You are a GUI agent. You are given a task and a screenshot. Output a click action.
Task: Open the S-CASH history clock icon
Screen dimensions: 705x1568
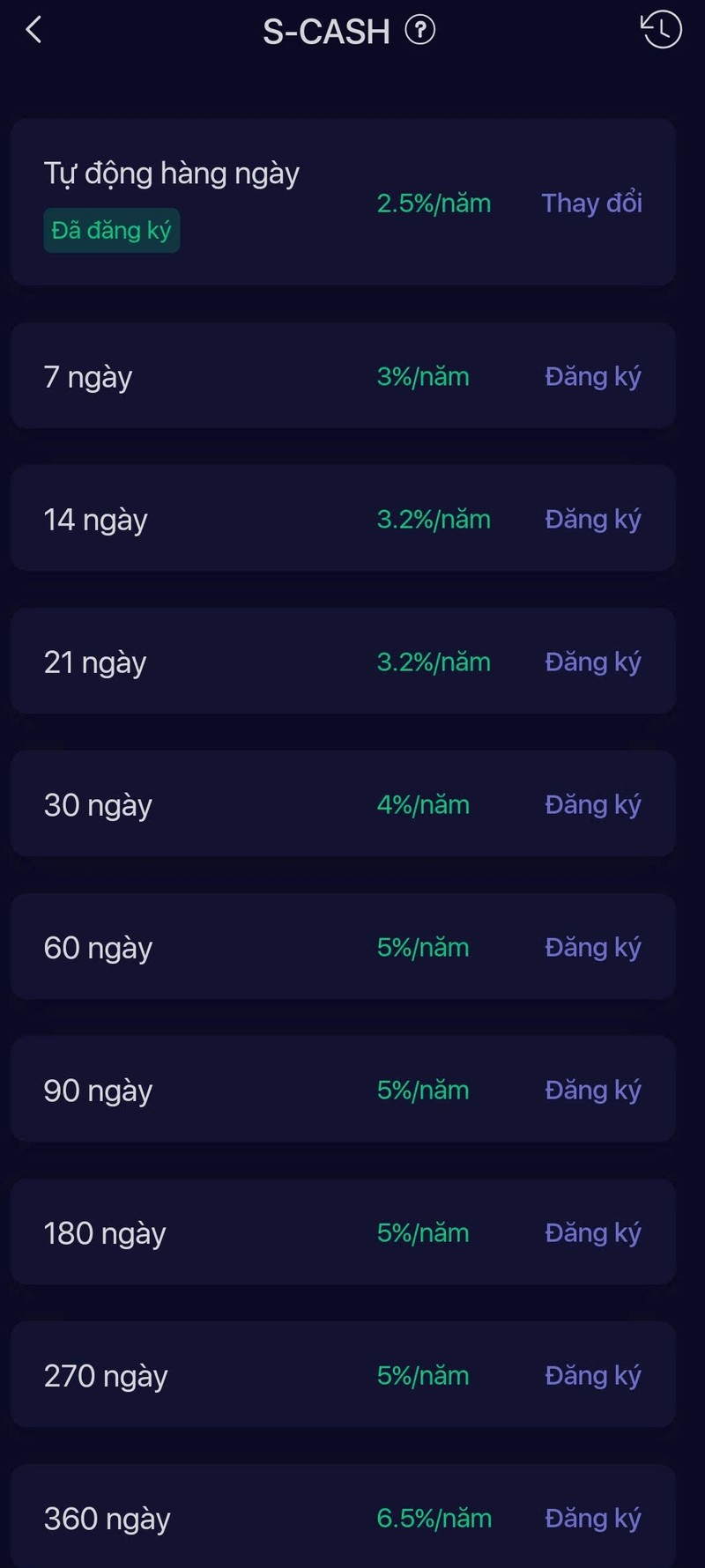click(660, 30)
